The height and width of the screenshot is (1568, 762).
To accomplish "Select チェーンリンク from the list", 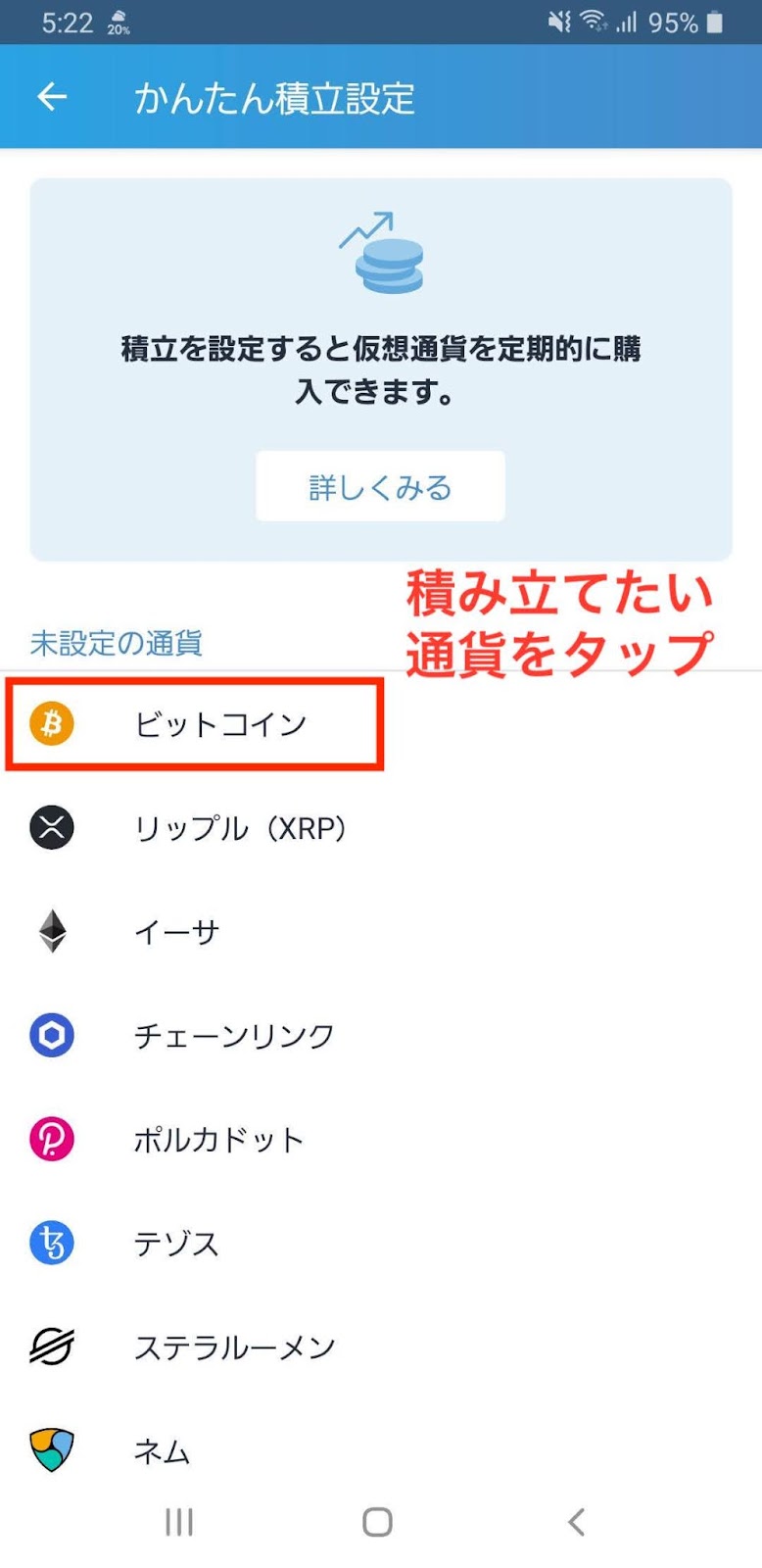I will tap(234, 1036).
